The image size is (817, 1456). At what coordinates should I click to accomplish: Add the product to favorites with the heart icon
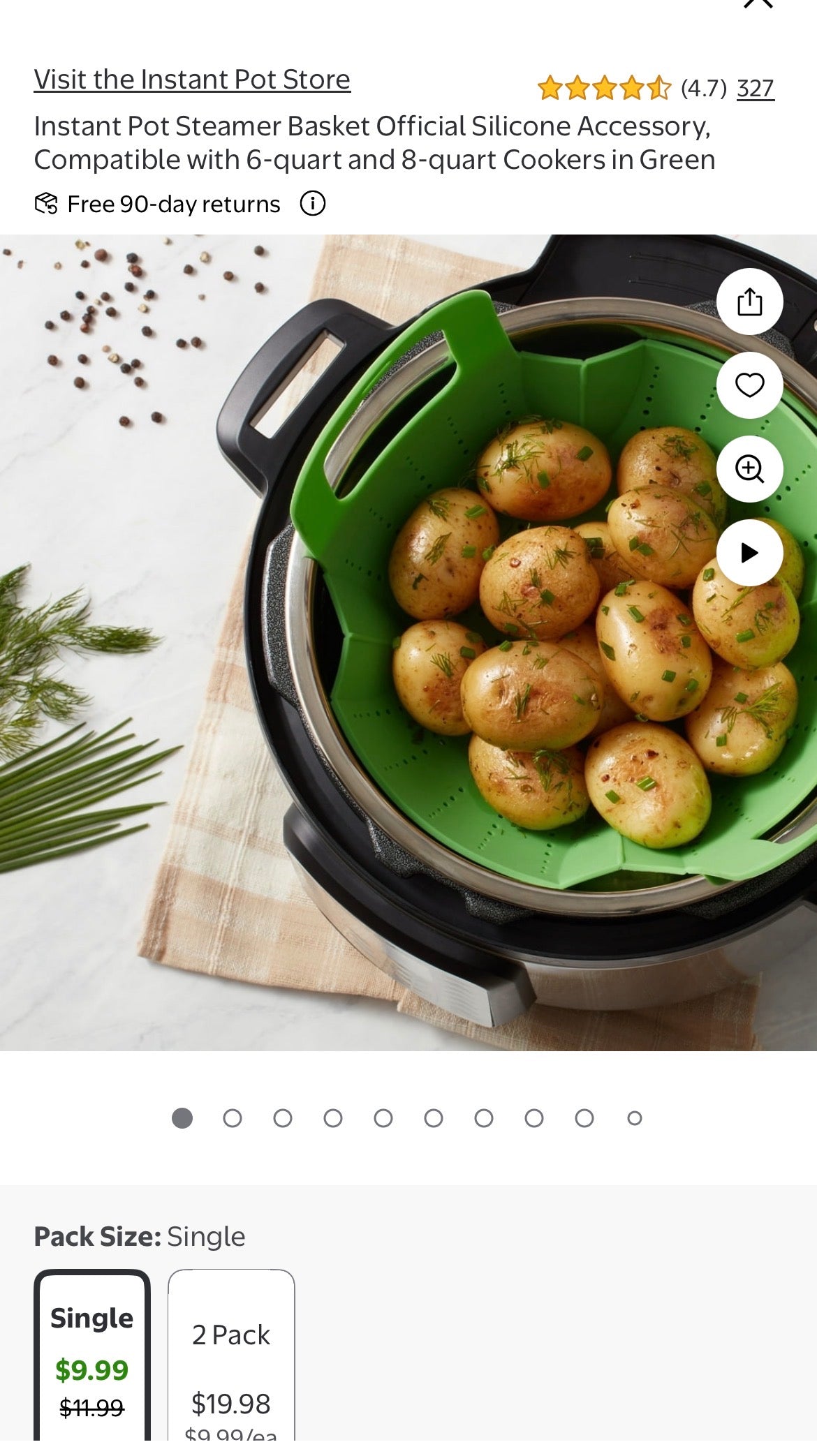(749, 385)
